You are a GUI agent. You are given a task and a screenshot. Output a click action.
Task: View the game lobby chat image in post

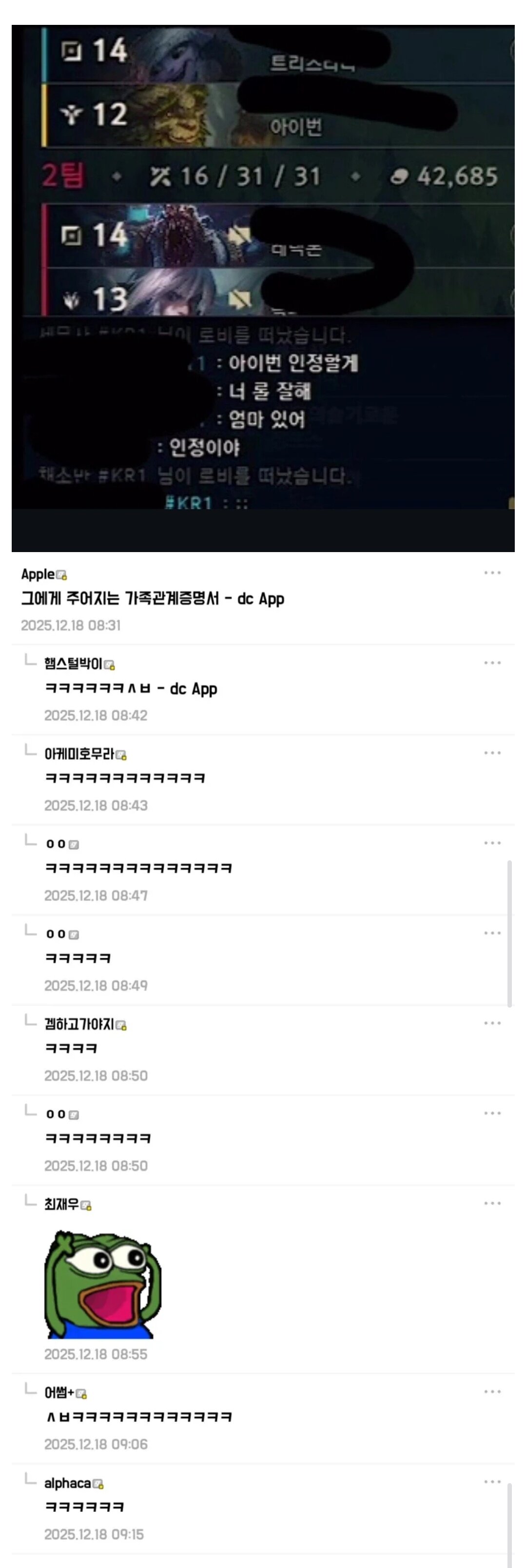pos(263,268)
